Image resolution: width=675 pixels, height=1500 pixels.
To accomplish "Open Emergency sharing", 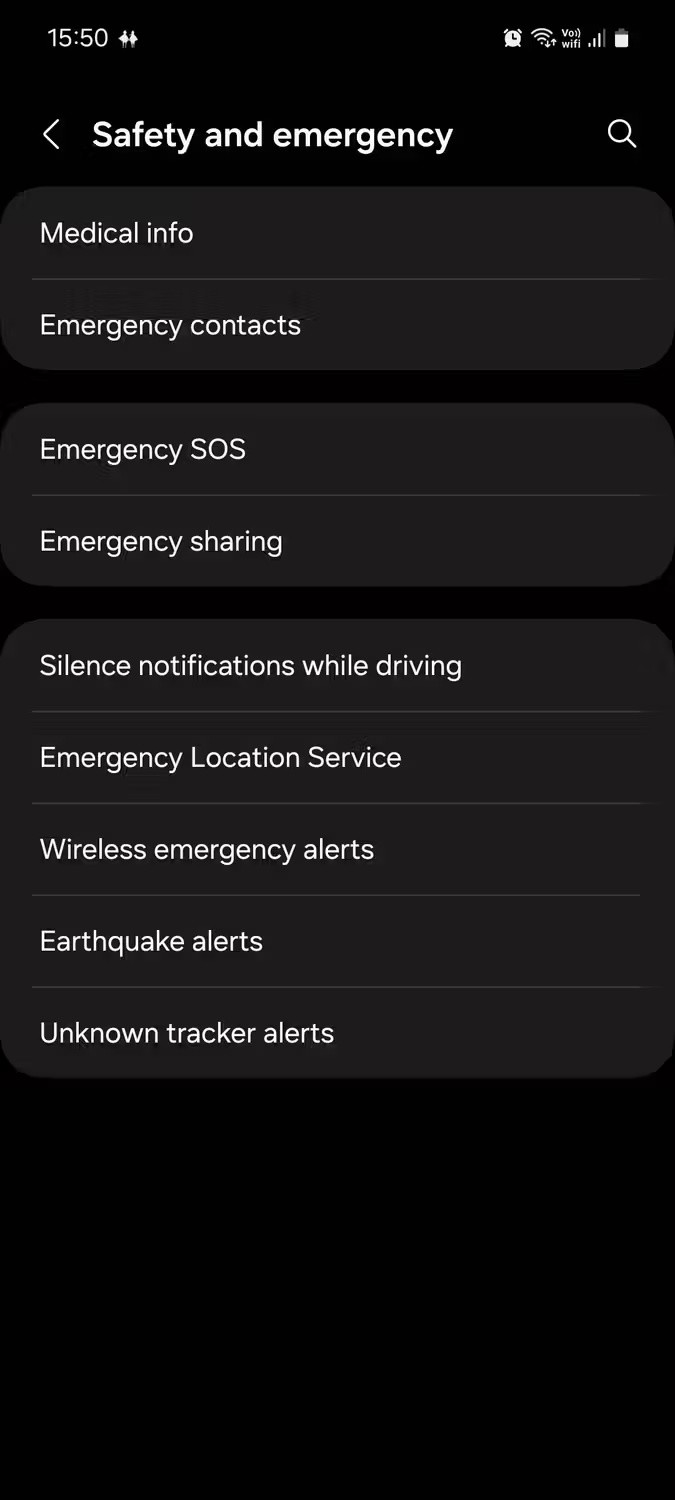I will pos(336,541).
